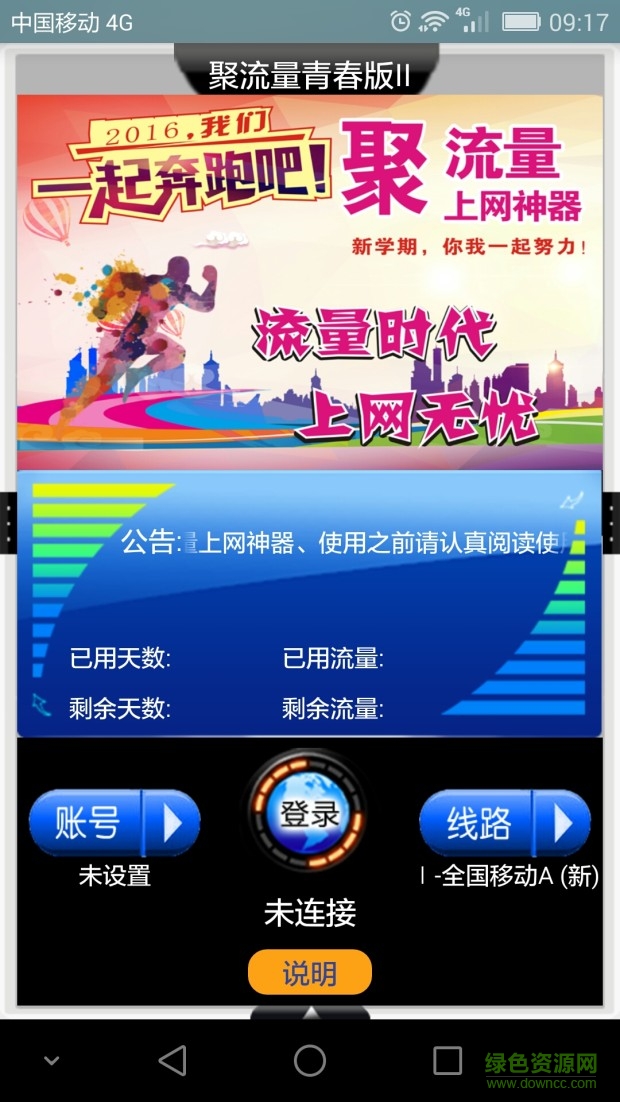Hide the navigation bar with the chevron

coord(52,1061)
